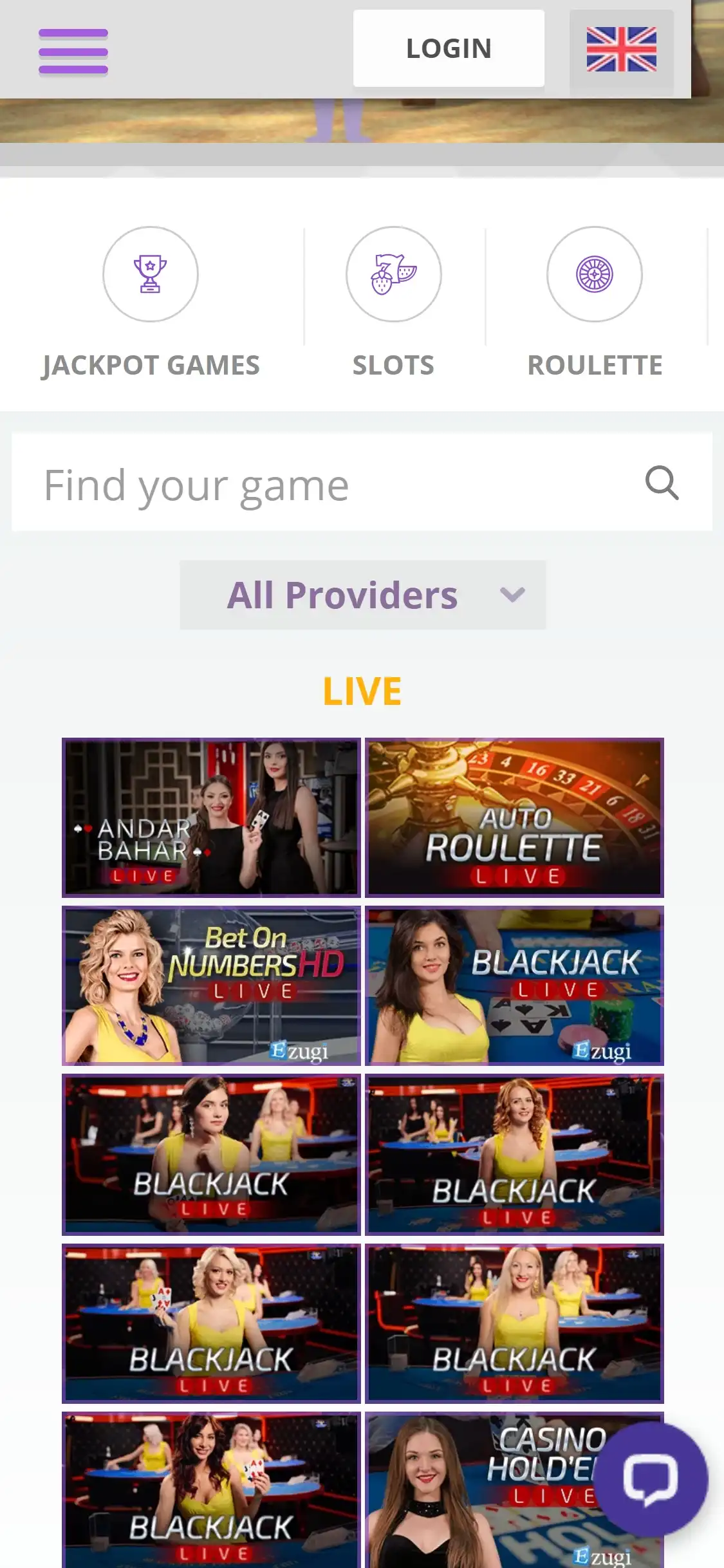
Task: Tap the Find your game field
Action: [322, 483]
